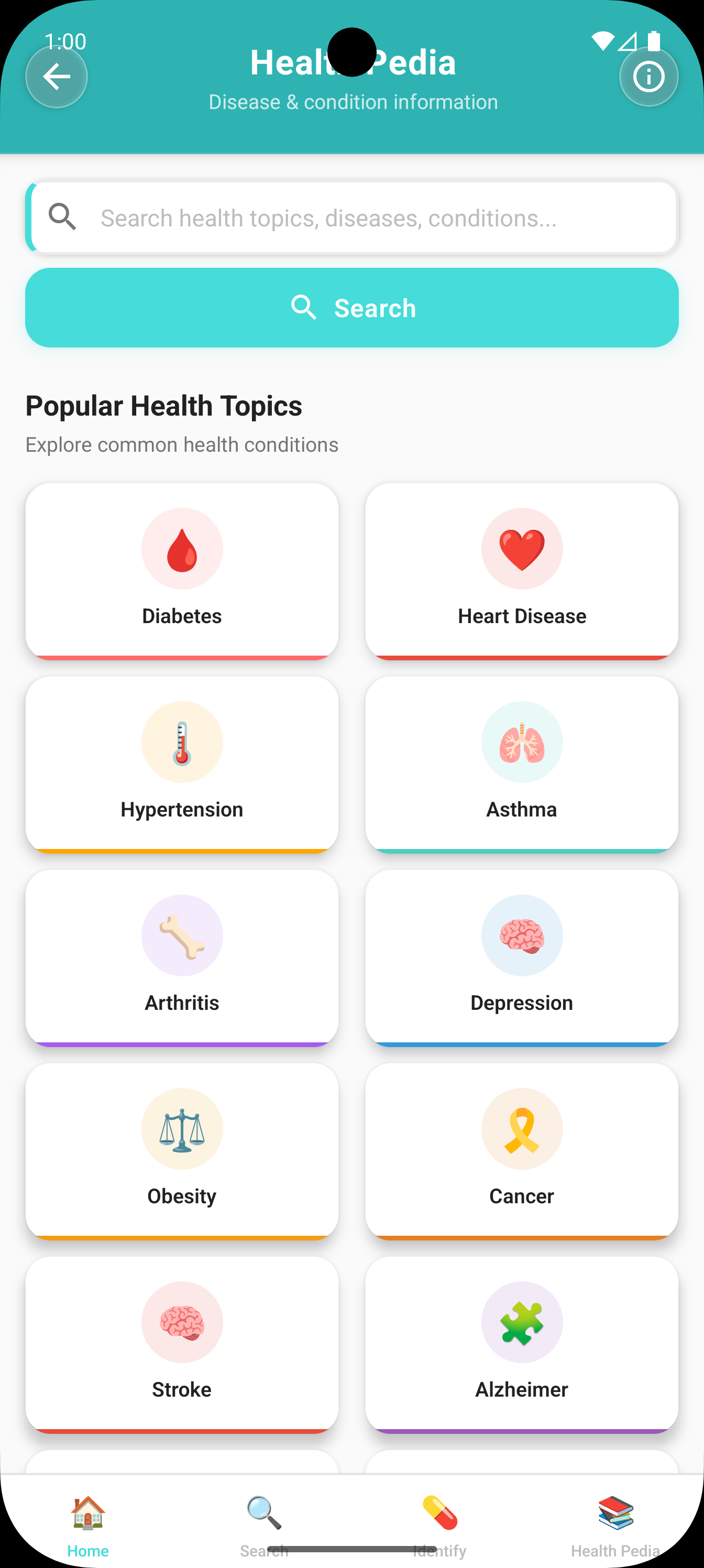Open the Stroke brain icon
Screen dimensions: 704x1568
pos(182,1322)
